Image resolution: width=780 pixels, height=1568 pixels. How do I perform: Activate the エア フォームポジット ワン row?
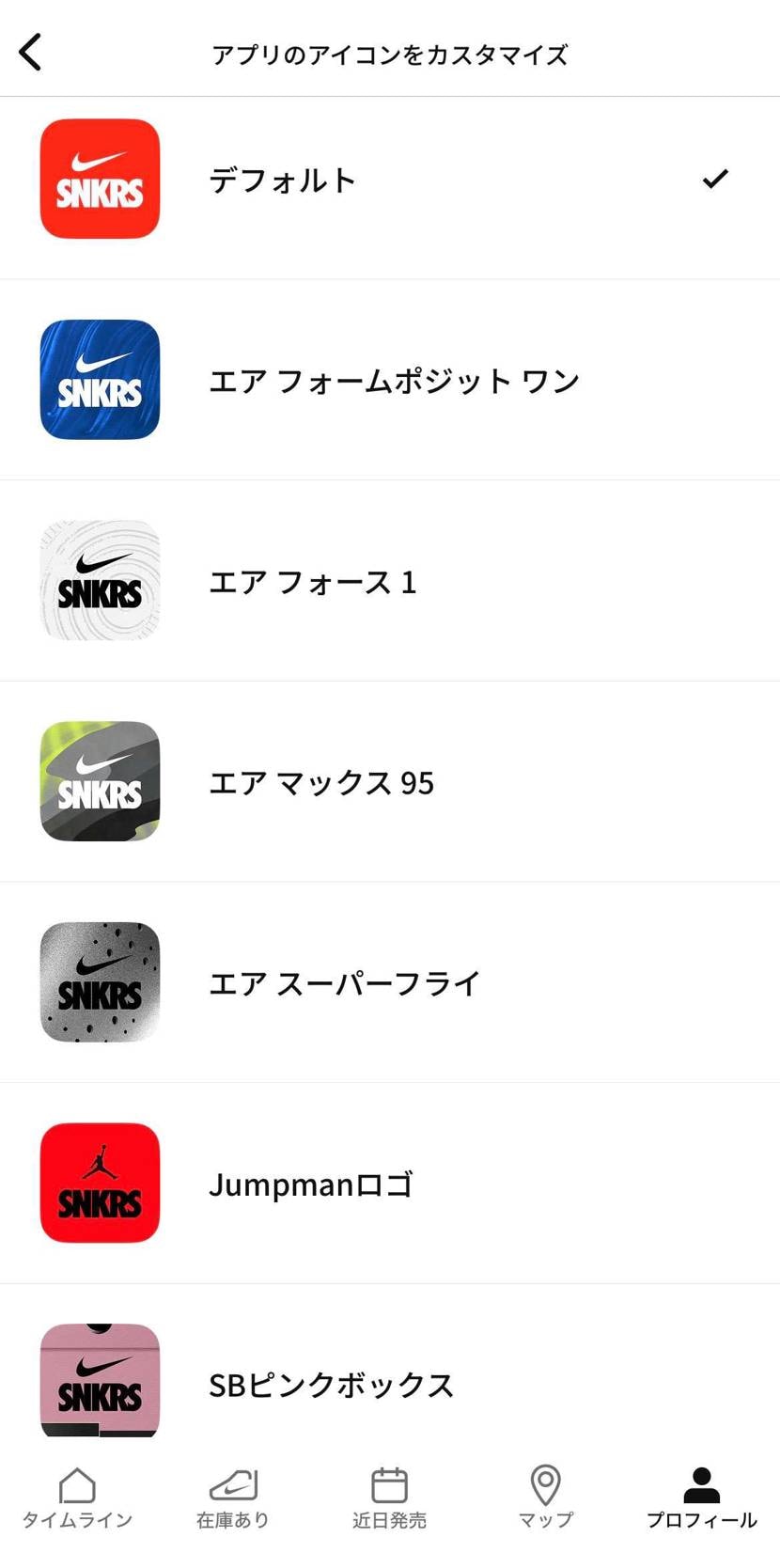click(x=395, y=379)
